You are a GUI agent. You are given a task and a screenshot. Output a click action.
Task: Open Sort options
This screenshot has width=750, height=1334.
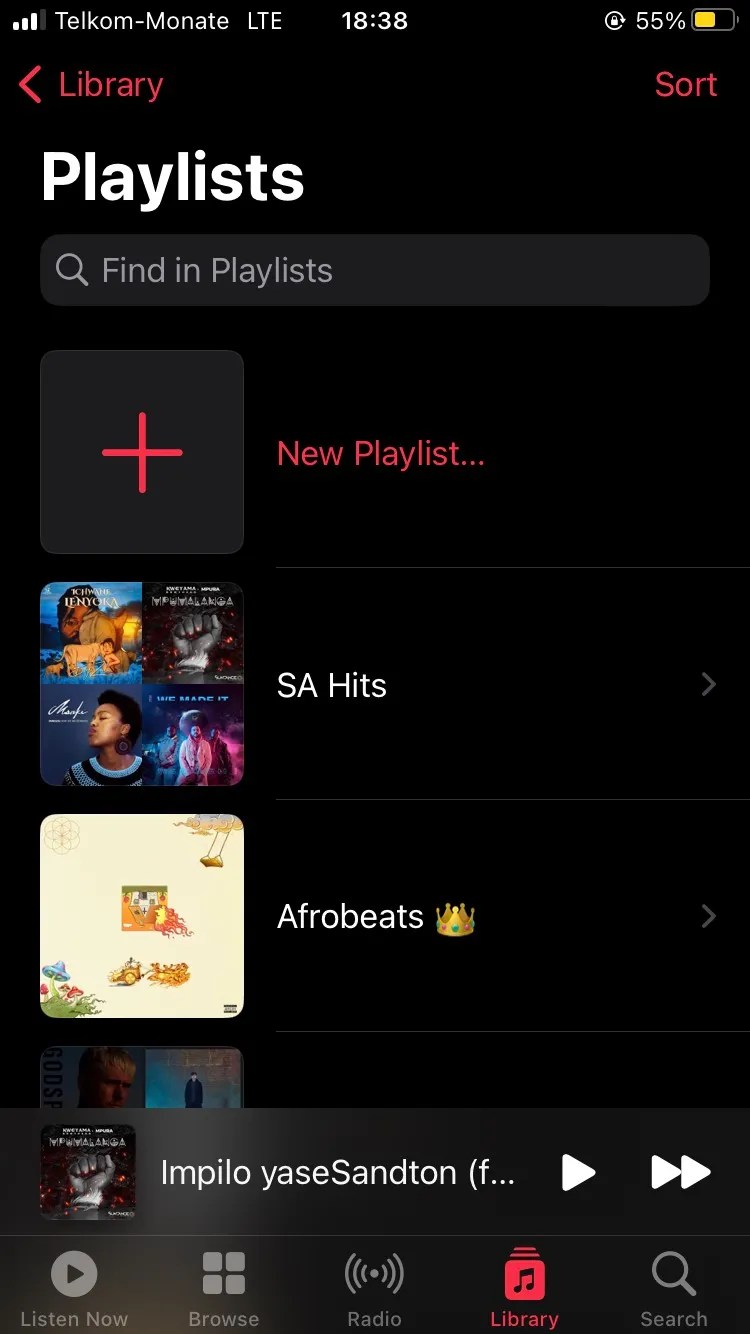[x=686, y=85]
